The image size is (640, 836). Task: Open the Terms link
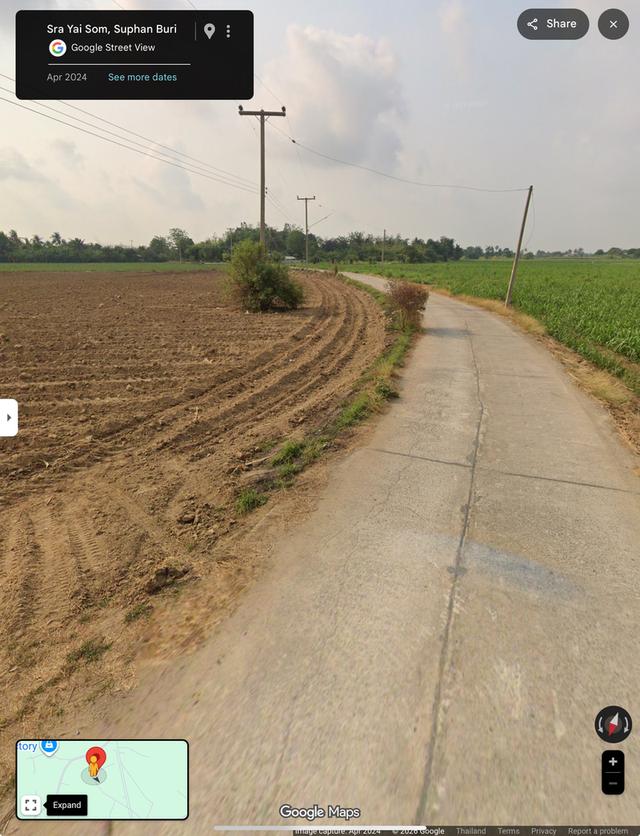tap(508, 831)
